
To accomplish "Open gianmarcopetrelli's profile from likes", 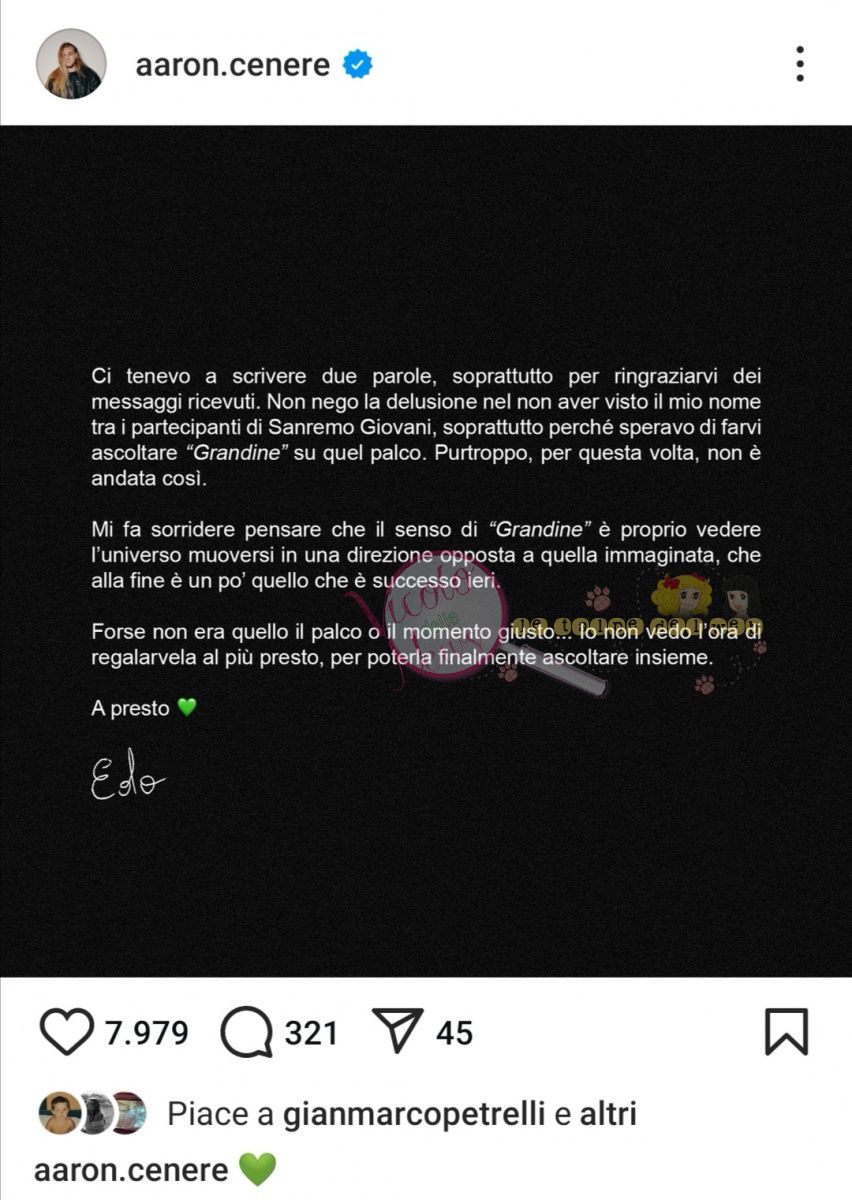I will 416,1114.
